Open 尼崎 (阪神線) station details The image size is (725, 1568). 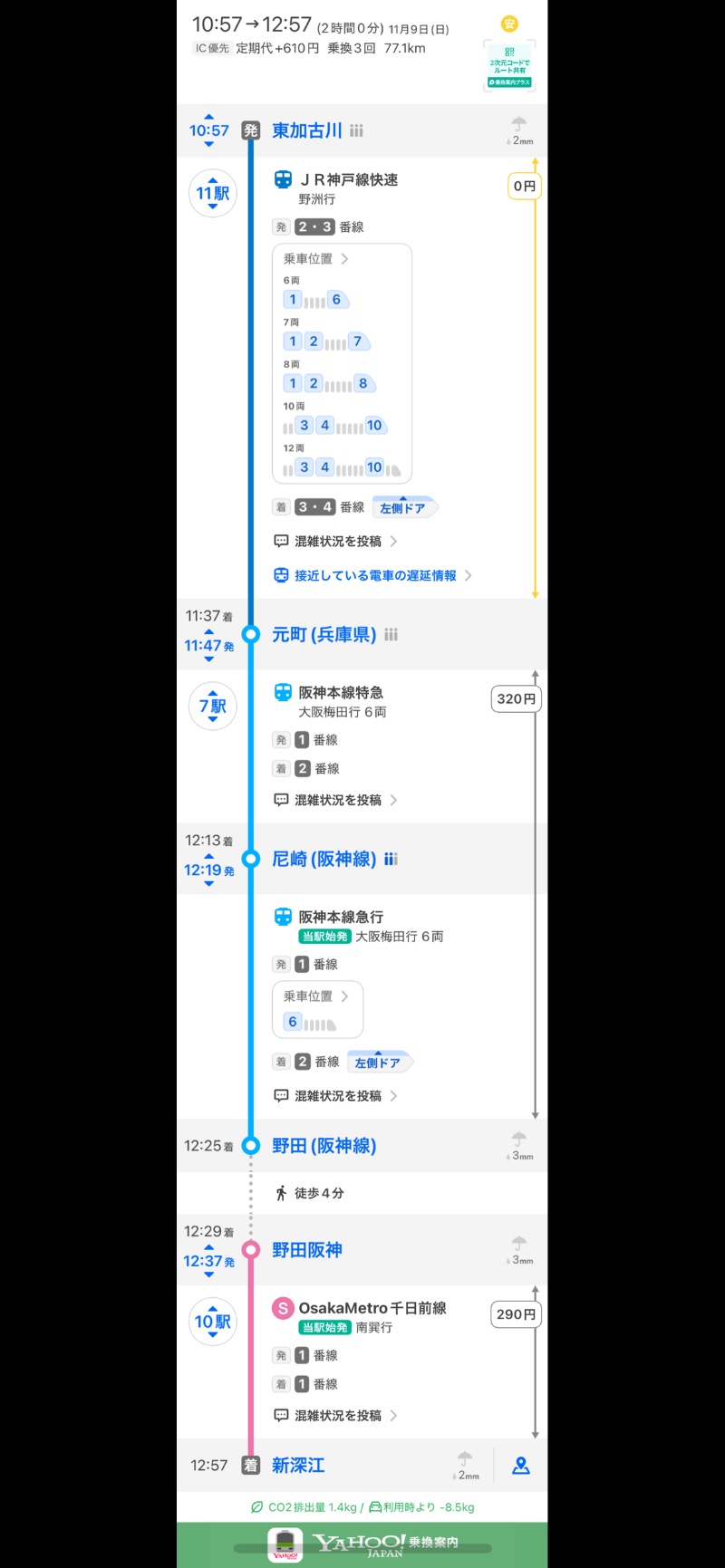[324, 860]
